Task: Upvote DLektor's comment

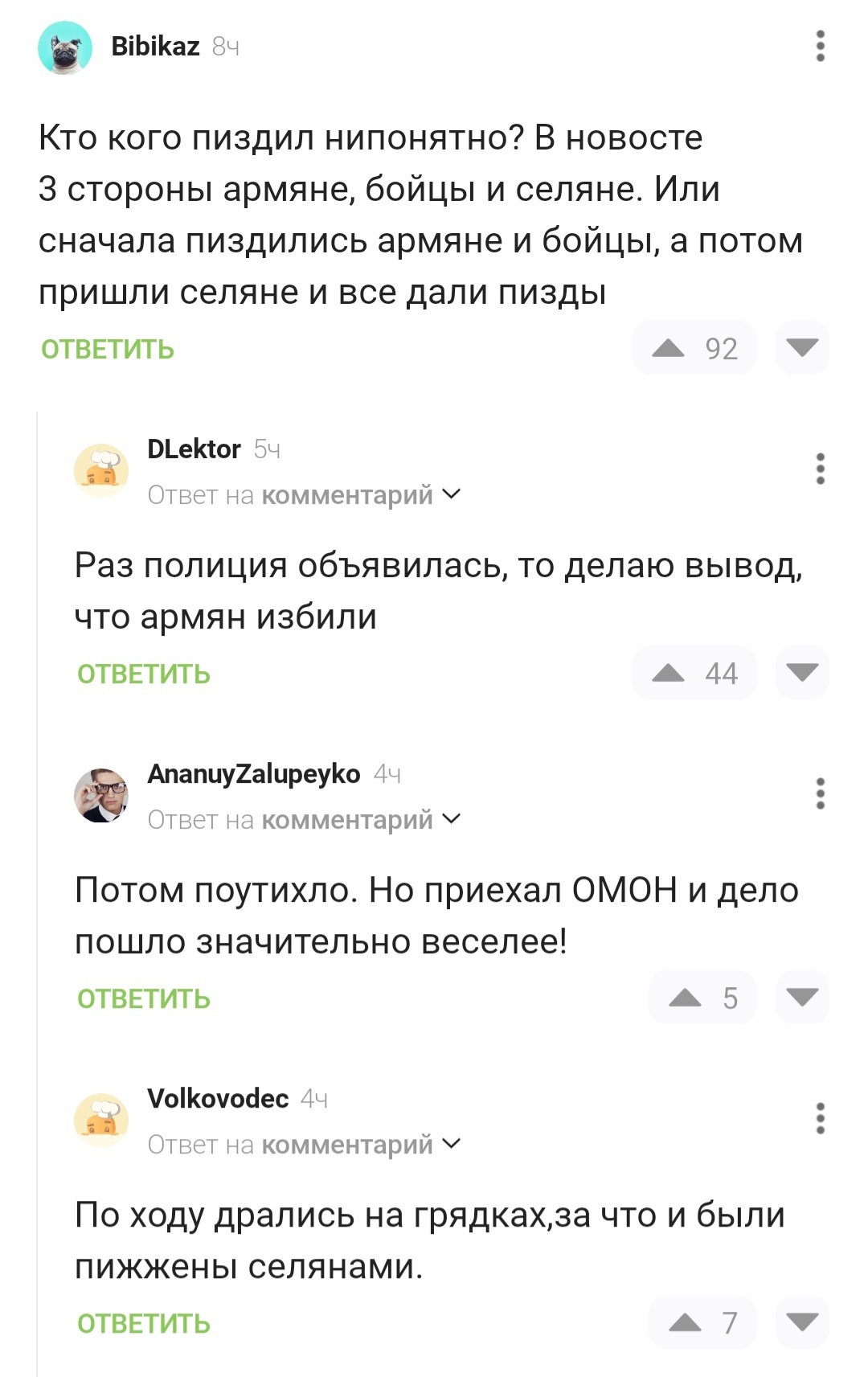Action: 669,673
